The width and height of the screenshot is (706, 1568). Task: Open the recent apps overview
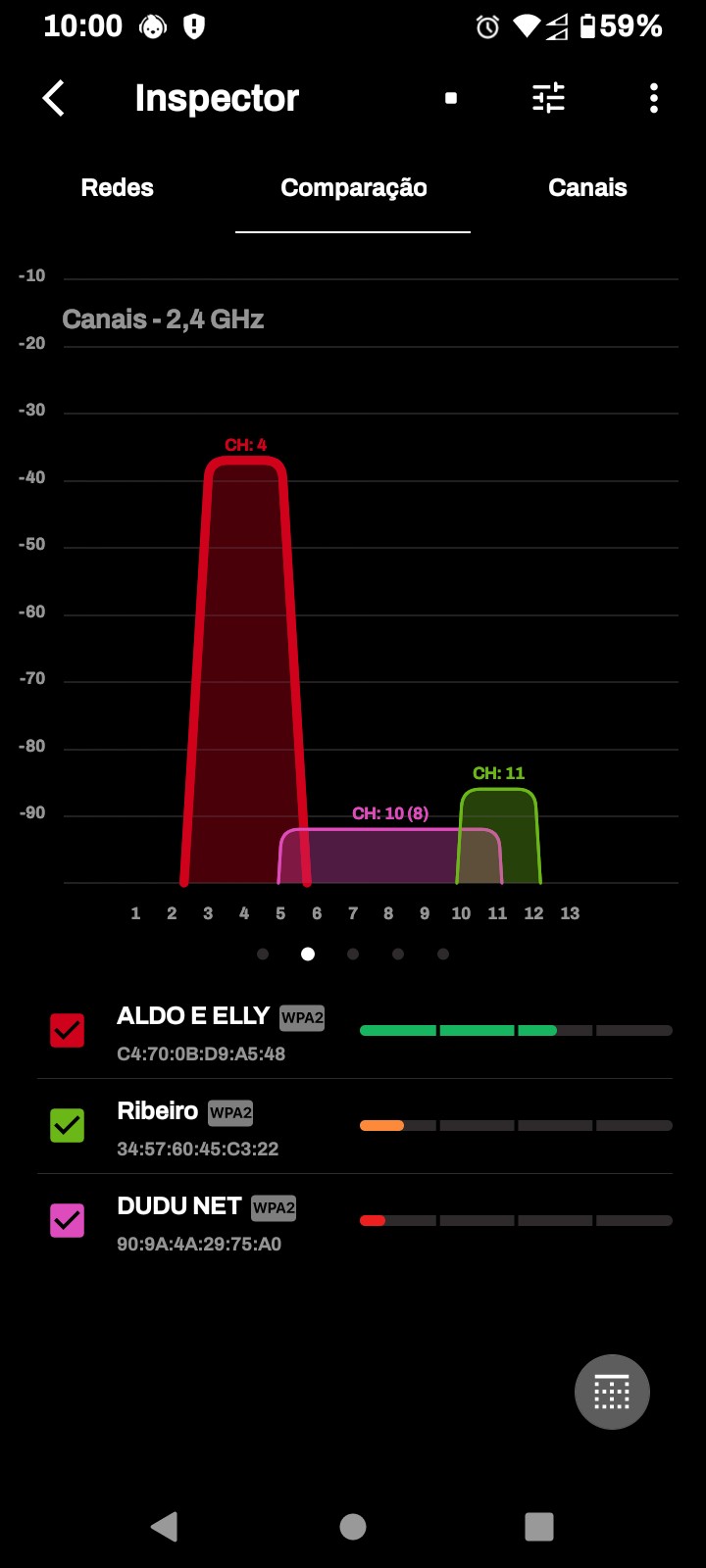539,1526
